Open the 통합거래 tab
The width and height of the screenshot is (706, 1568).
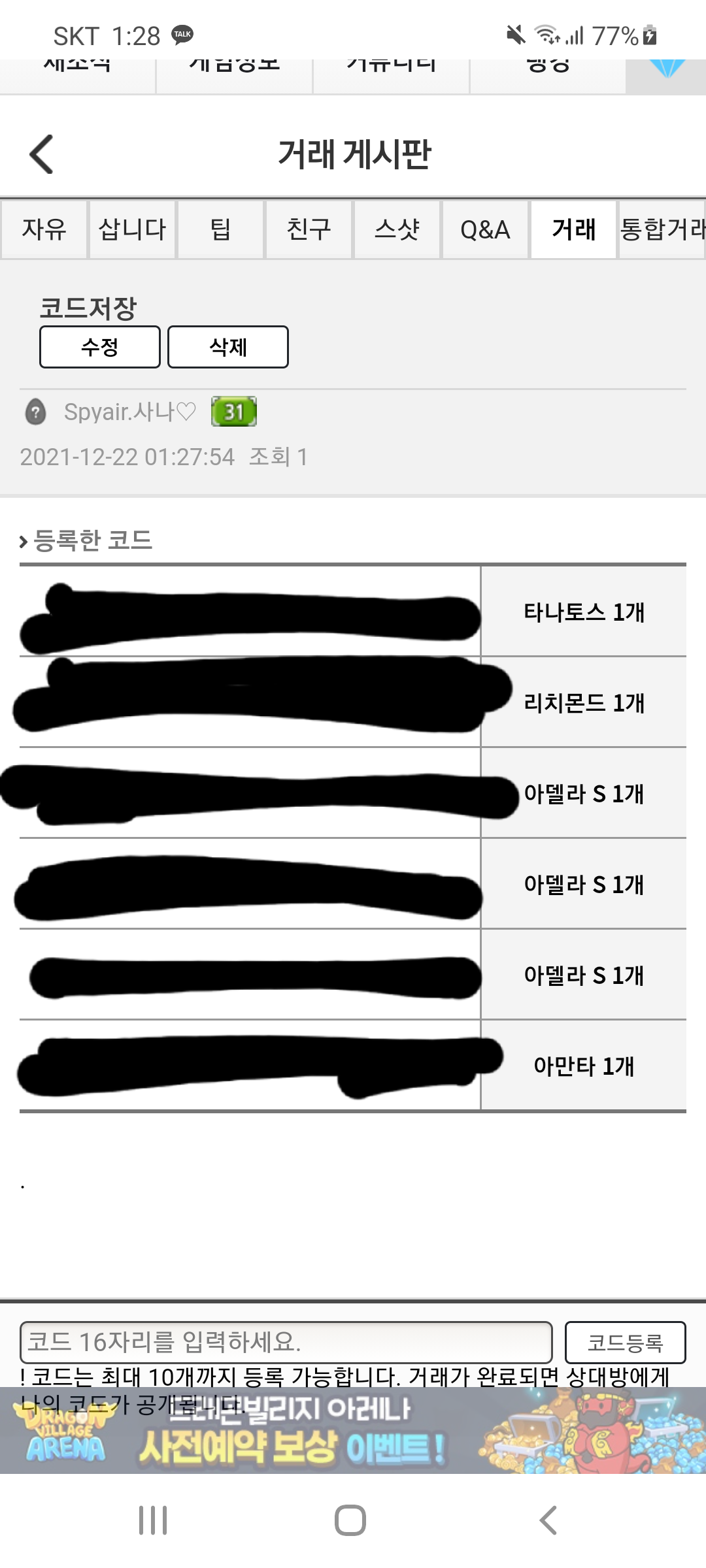(662, 230)
